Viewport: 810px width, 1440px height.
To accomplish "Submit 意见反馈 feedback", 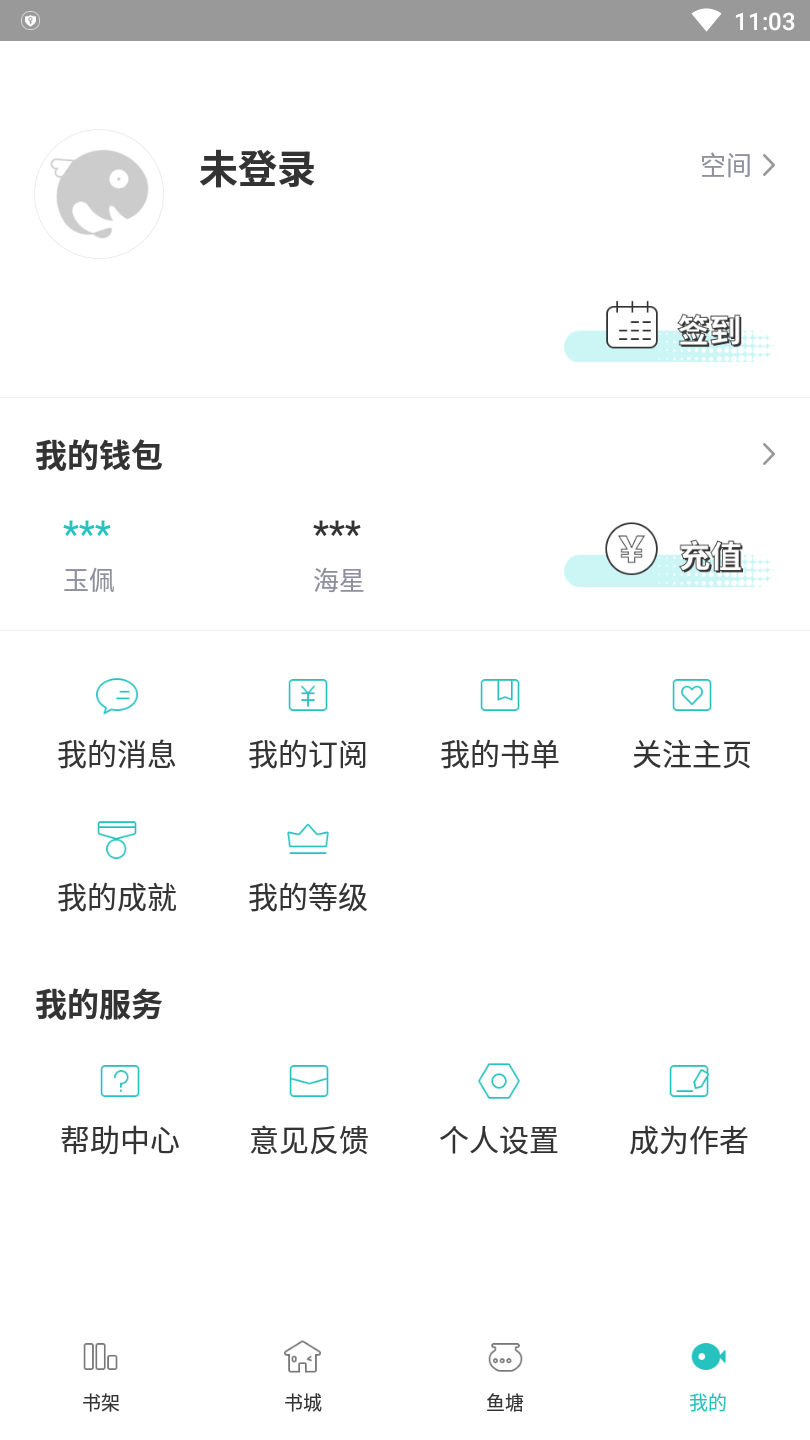I will pyautogui.click(x=308, y=1110).
